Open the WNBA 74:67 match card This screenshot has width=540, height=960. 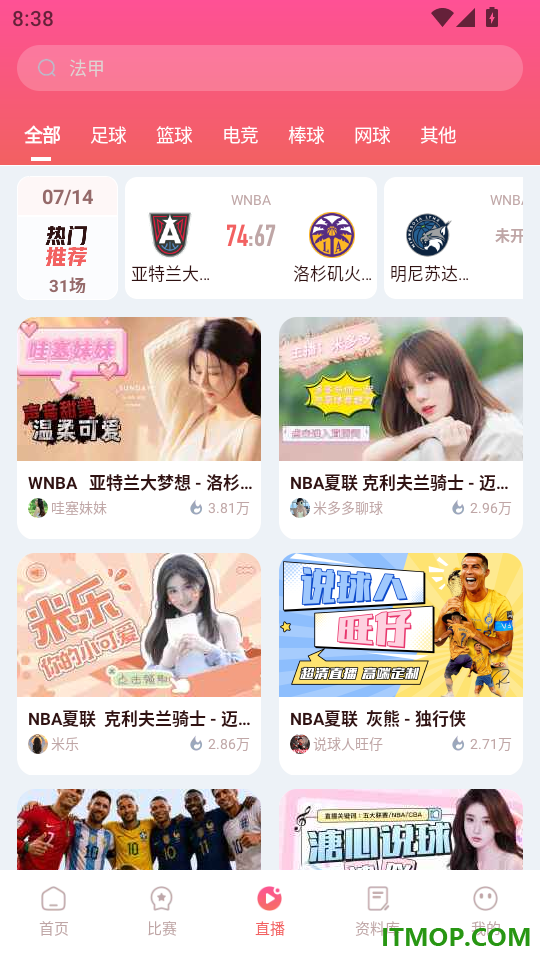(x=251, y=238)
